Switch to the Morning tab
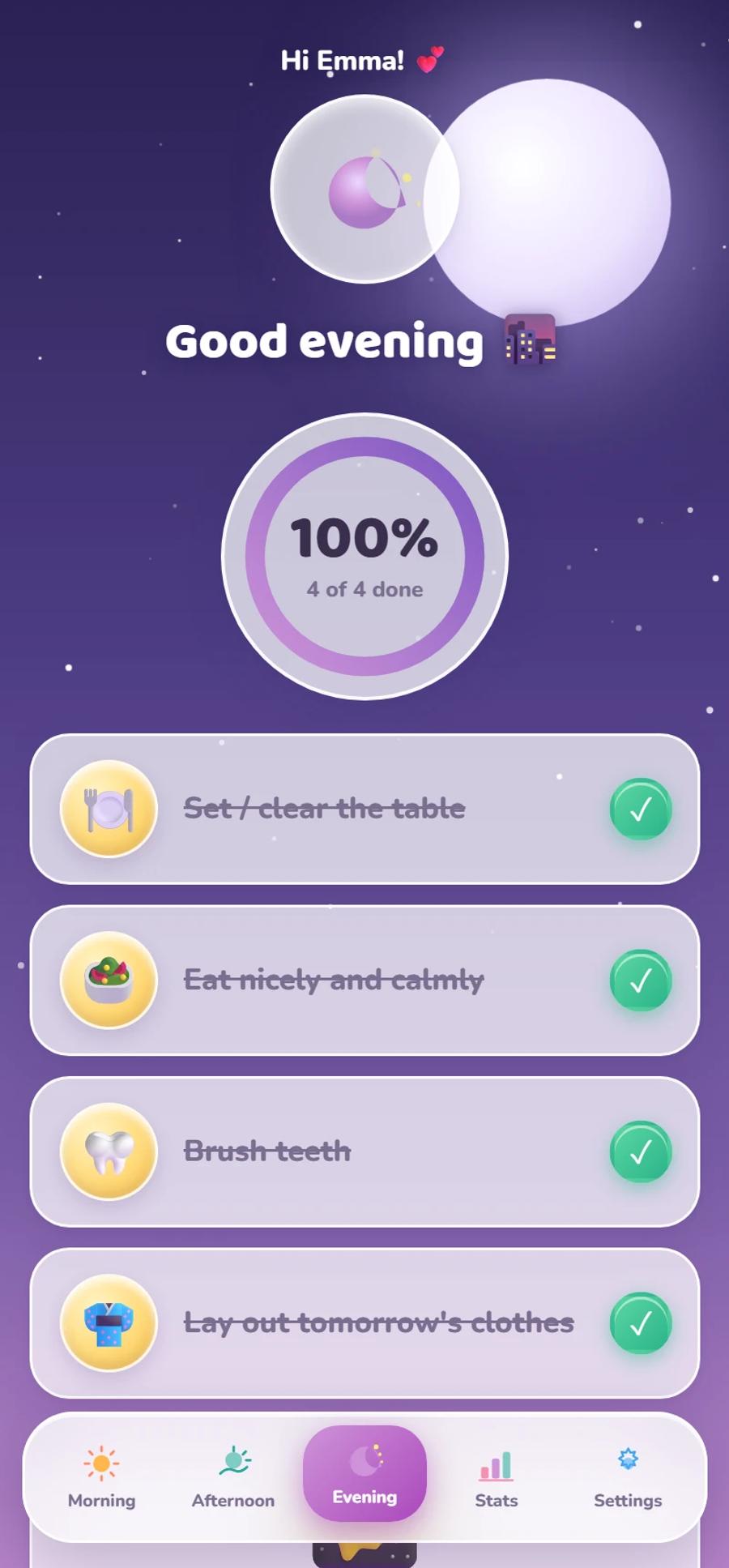 tap(101, 1476)
